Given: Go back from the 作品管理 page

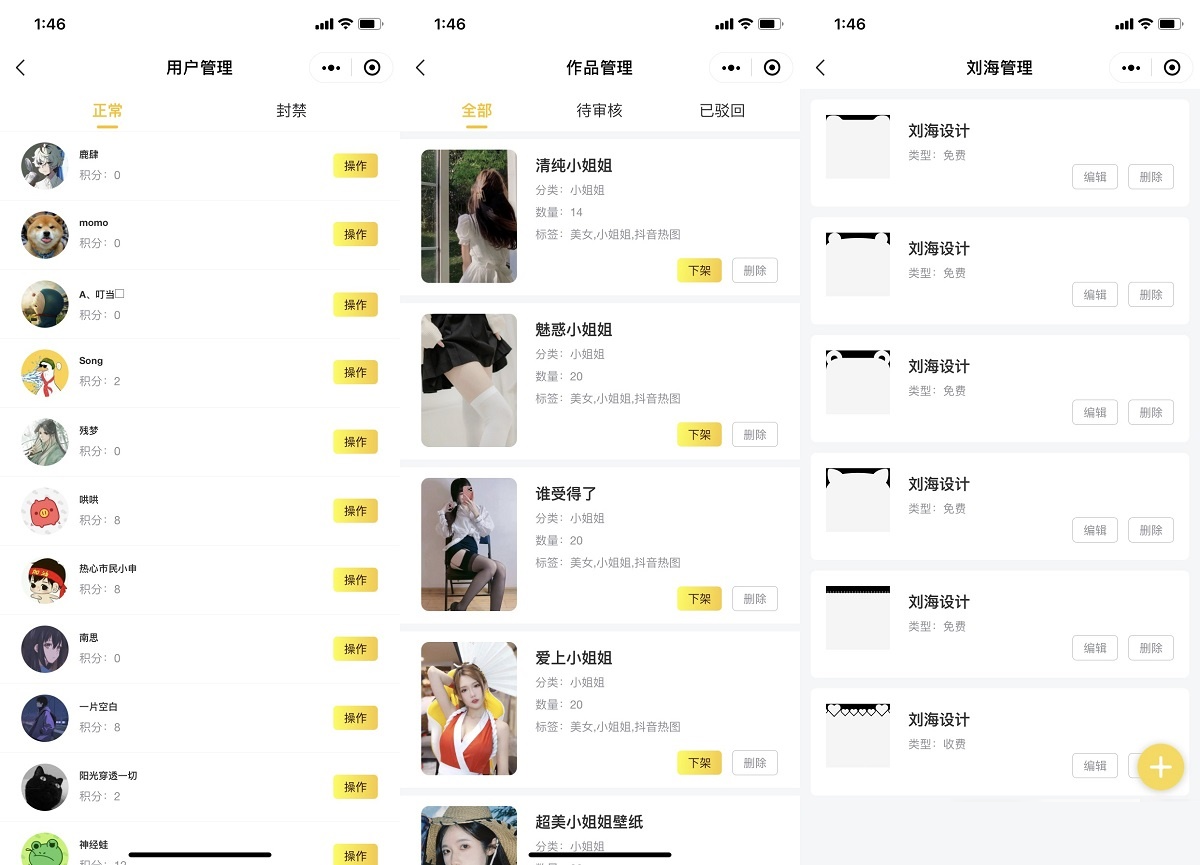Looking at the screenshot, I should tap(421, 68).
